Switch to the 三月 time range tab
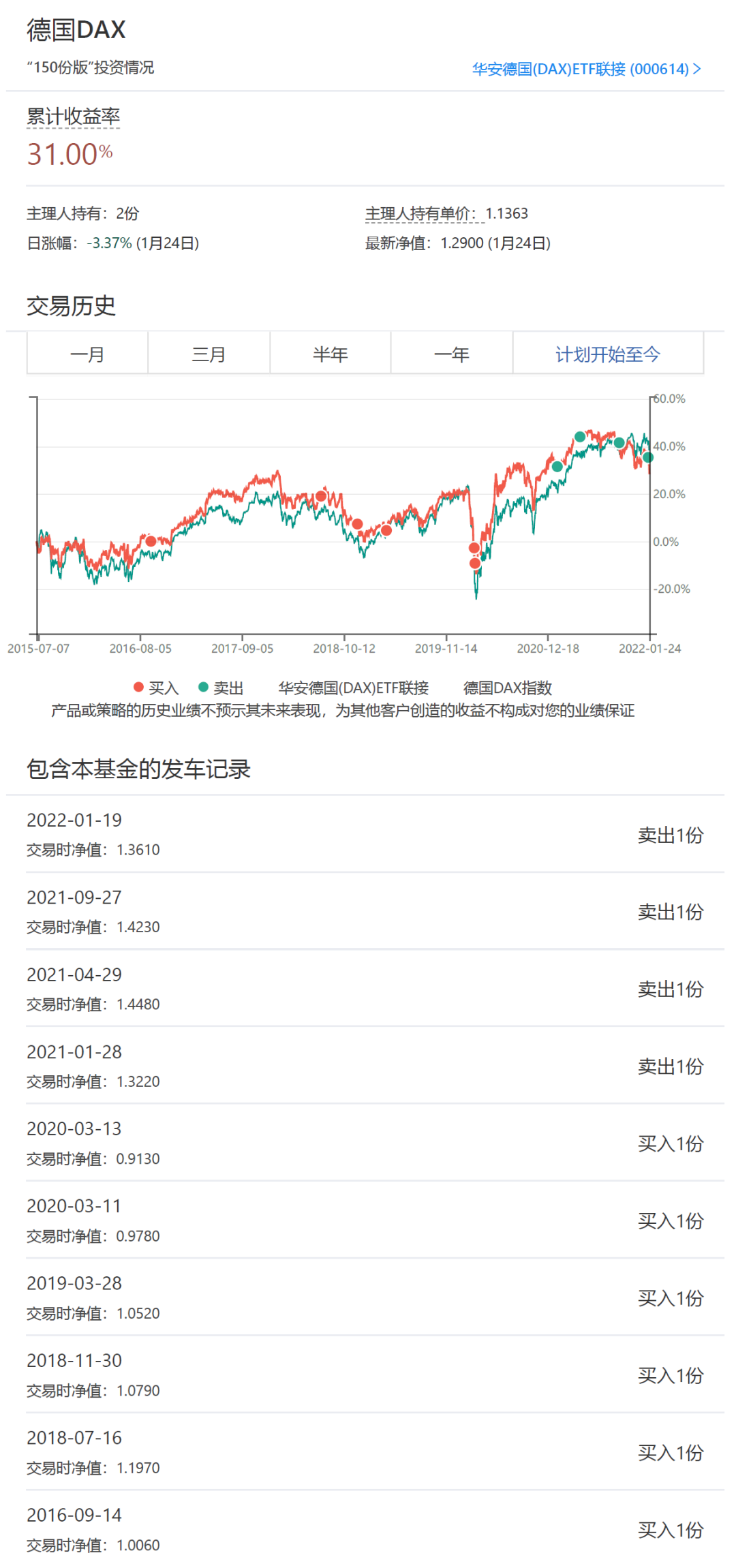Viewport: 736px width, 1568px height. [x=208, y=354]
